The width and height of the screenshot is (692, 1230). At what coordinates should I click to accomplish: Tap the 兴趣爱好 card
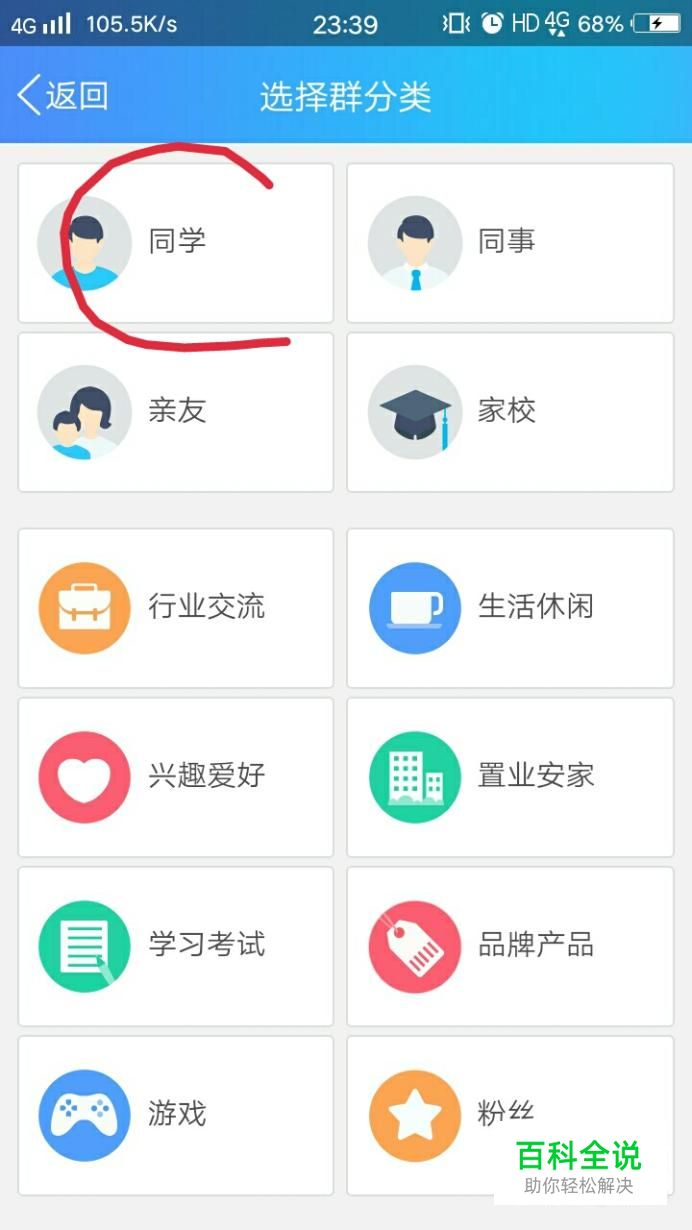click(176, 777)
